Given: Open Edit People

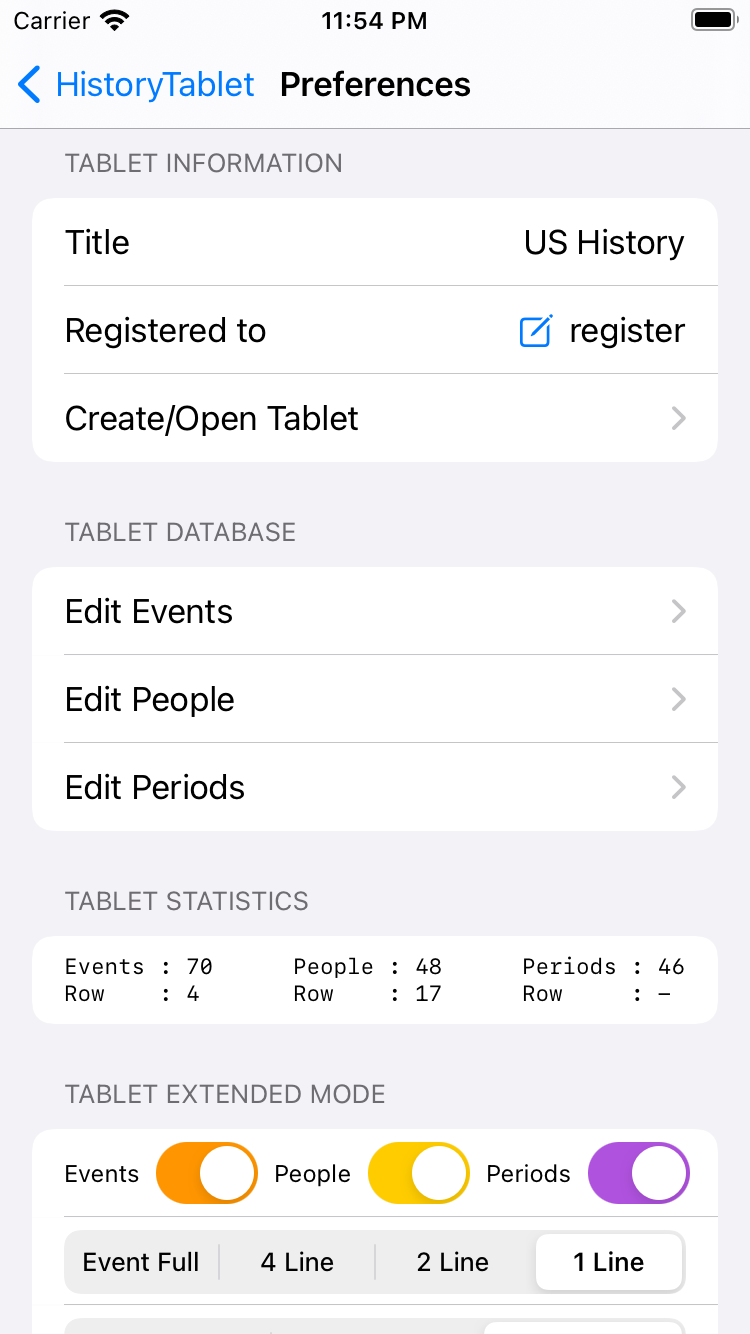Looking at the screenshot, I should click(375, 699).
